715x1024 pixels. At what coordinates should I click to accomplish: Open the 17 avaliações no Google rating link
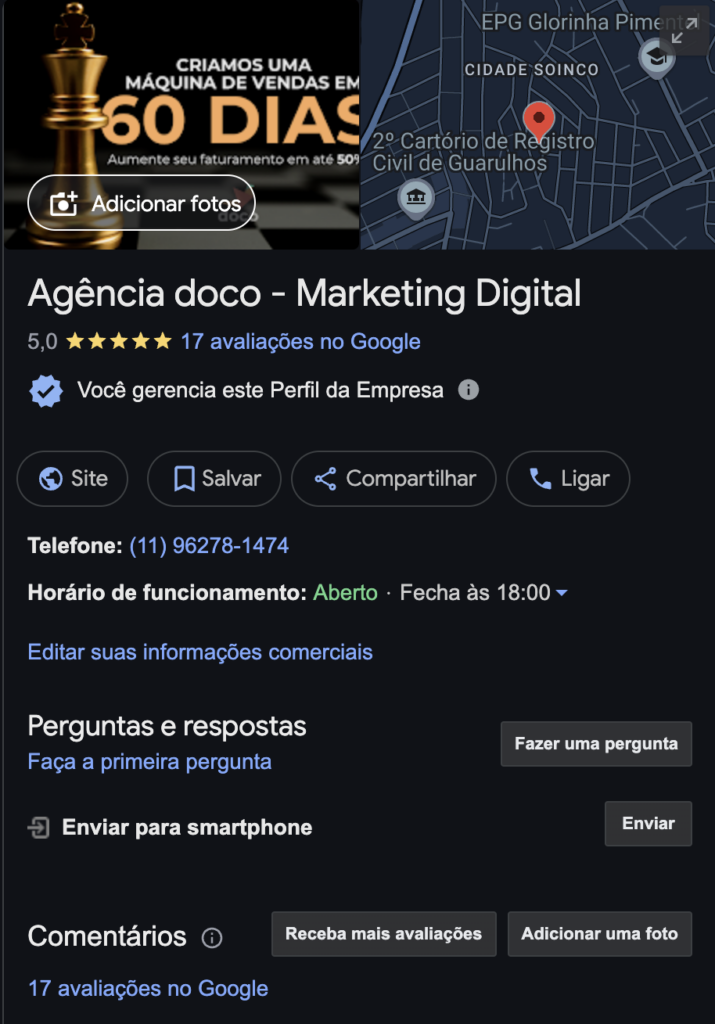coord(300,342)
